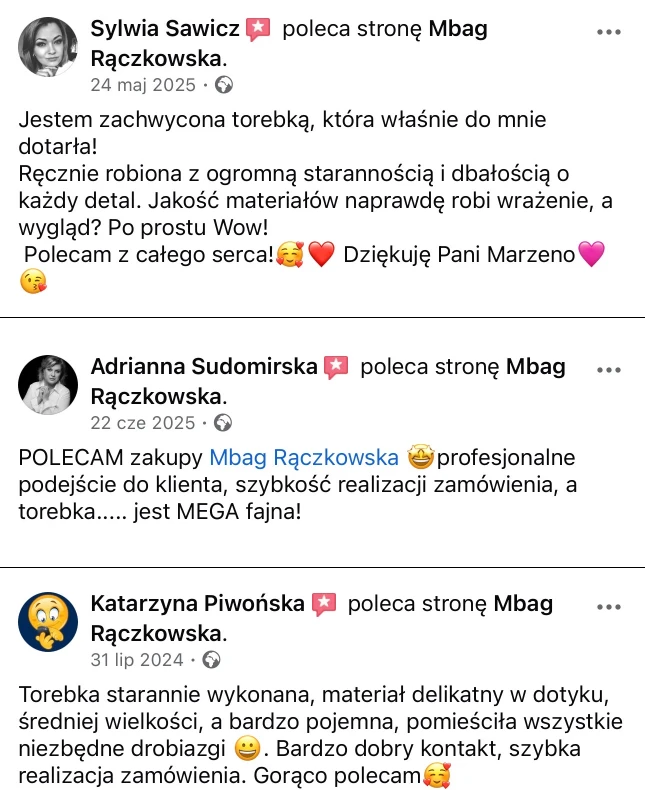
Task: View Sylwia Sawicz's profile picture
Action: (x=47, y=48)
